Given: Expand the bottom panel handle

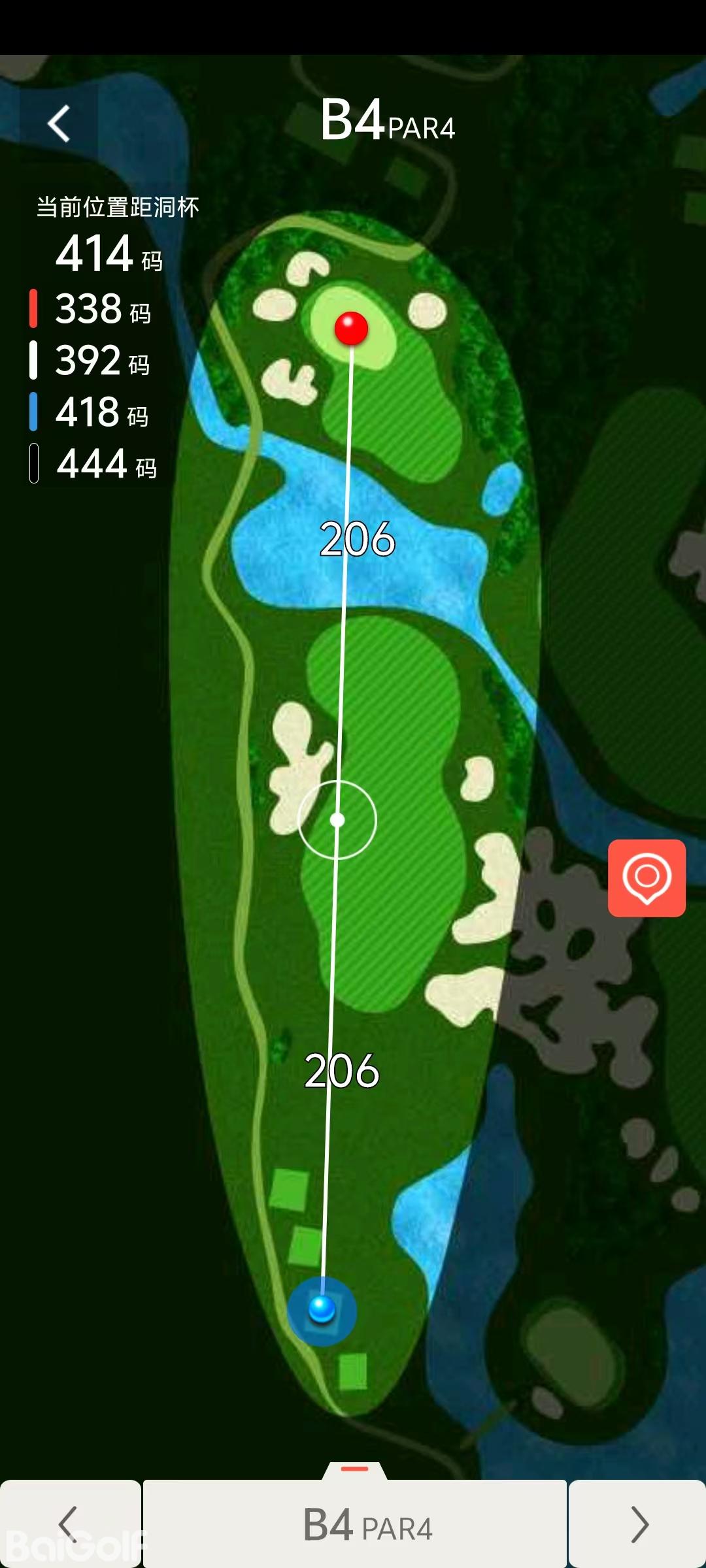Looking at the screenshot, I should coord(355,1470).
